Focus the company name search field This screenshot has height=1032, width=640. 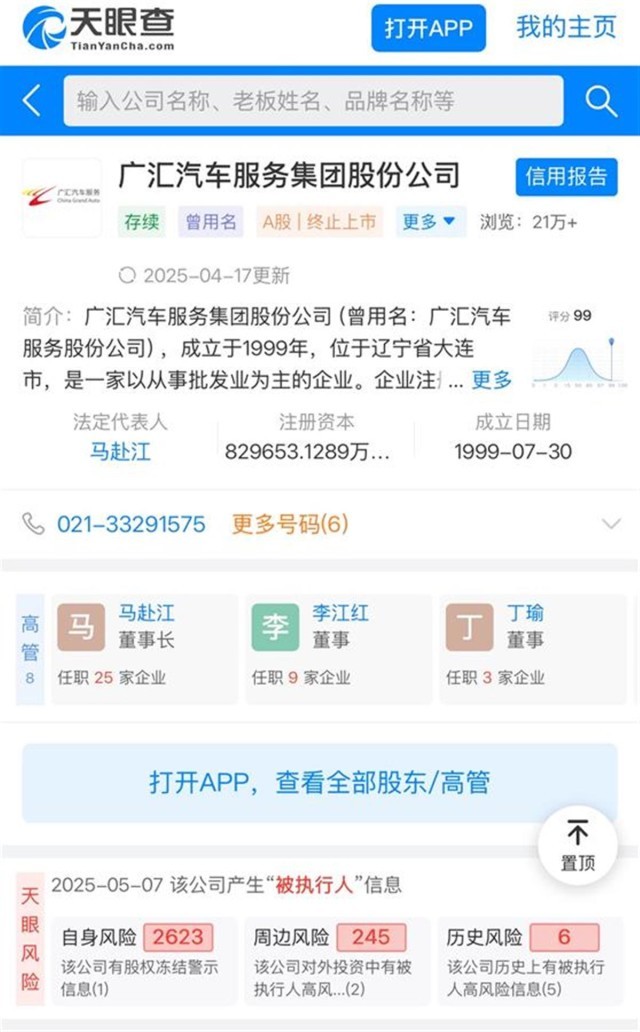tap(313, 101)
